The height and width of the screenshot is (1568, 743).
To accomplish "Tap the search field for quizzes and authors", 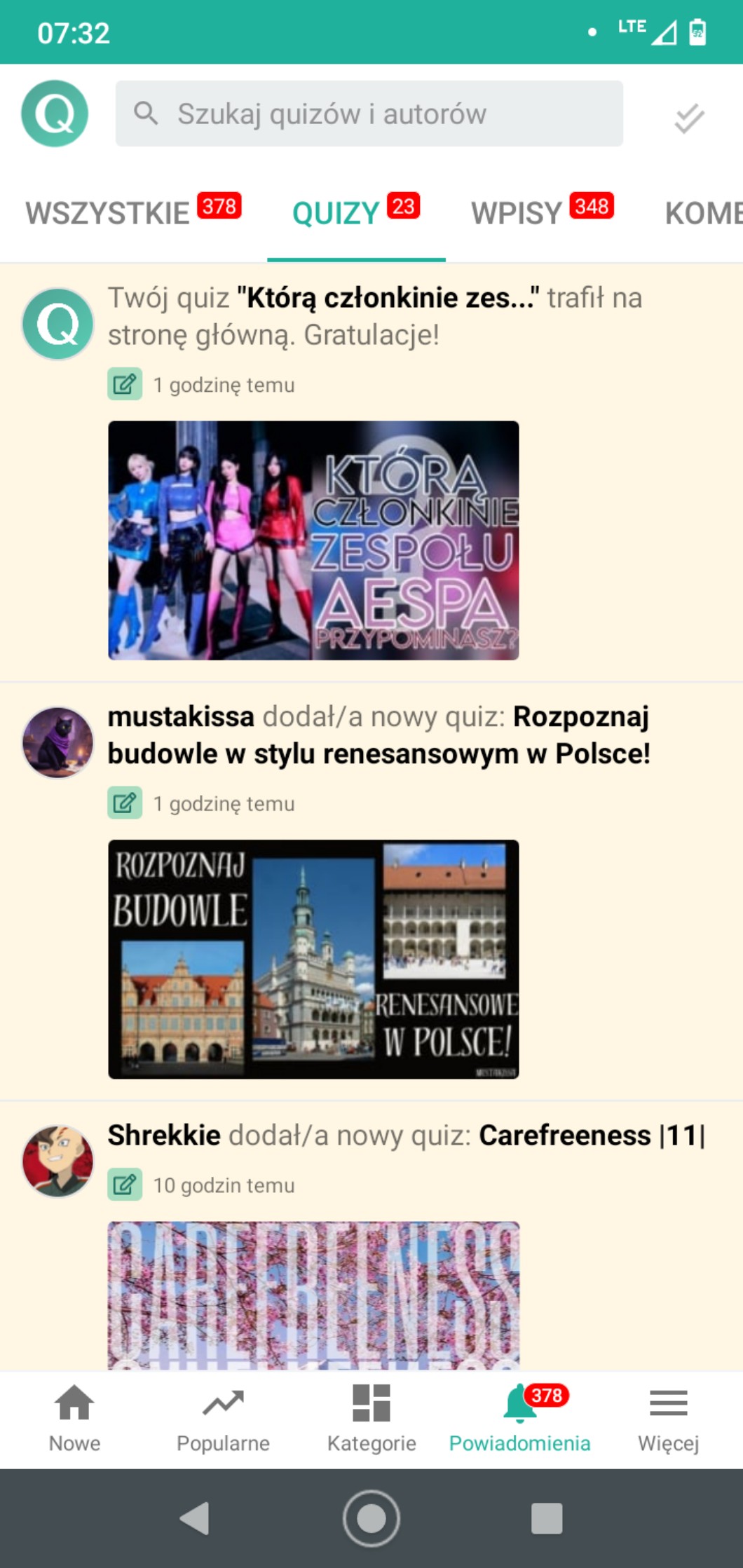I will (369, 114).
